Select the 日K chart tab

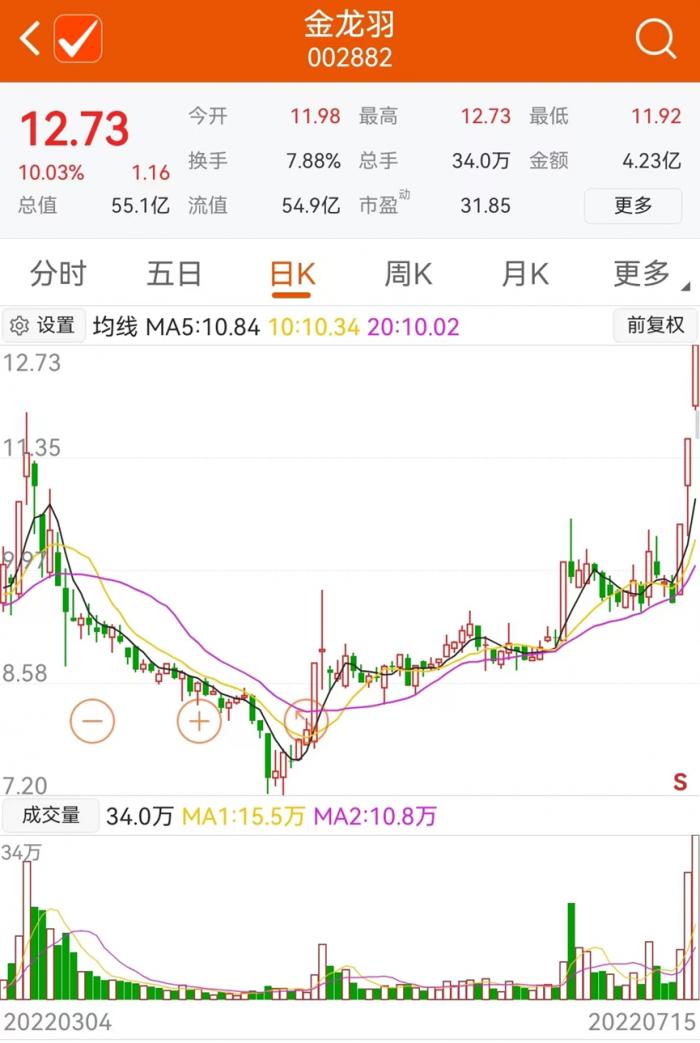(x=292, y=274)
